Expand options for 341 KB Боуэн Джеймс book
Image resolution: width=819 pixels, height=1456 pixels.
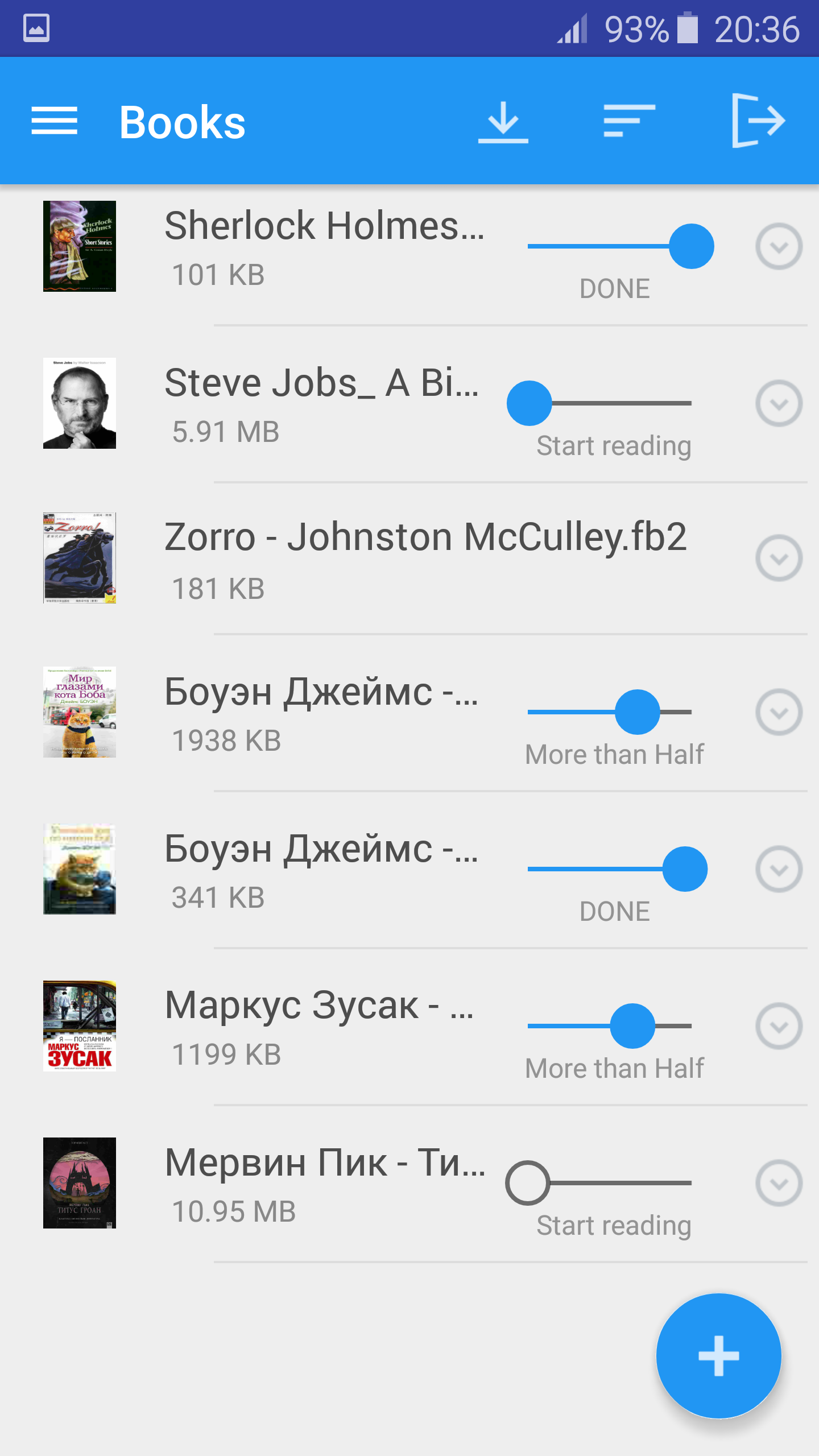click(779, 869)
